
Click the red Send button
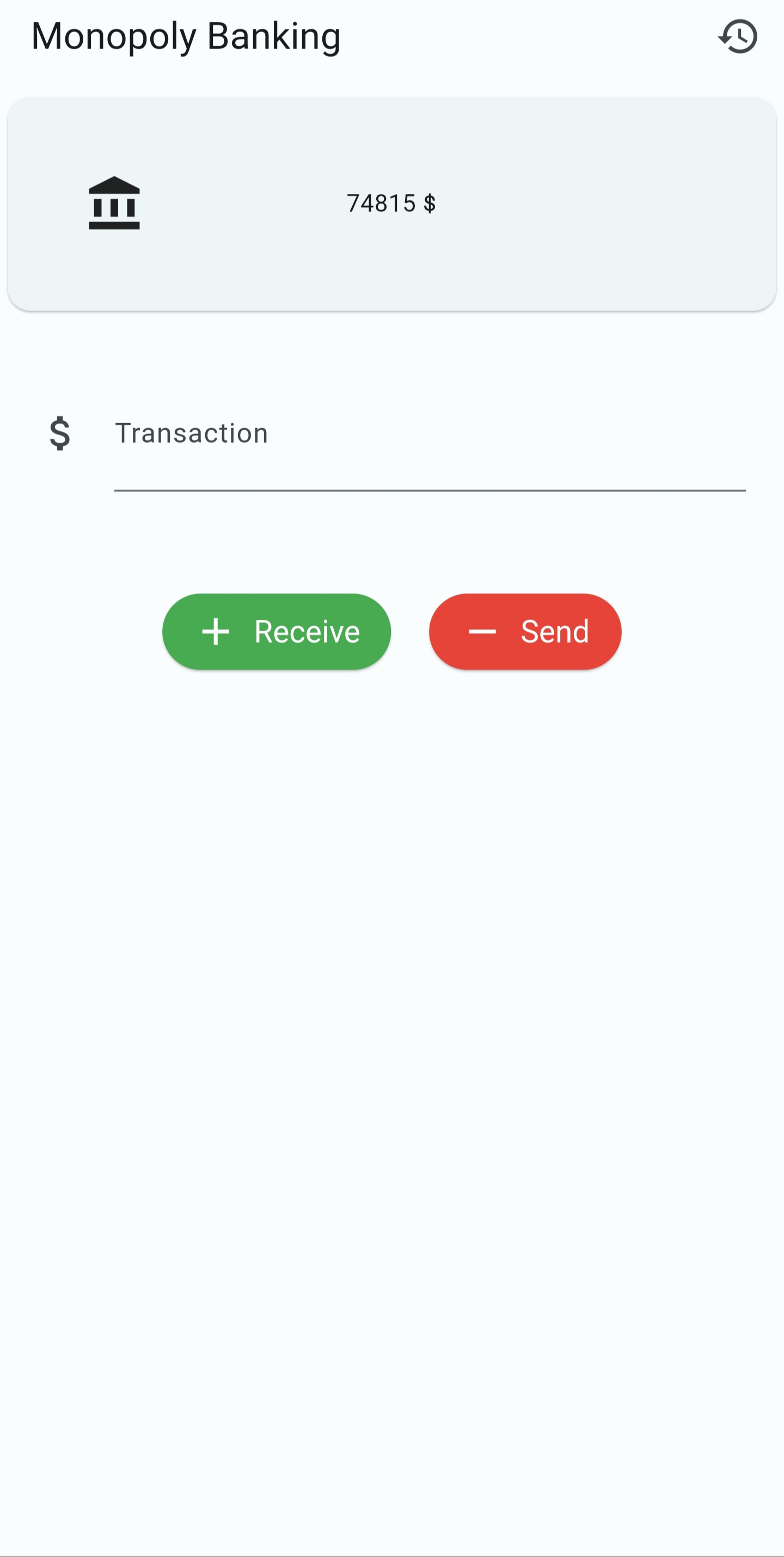(x=525, y=632)
